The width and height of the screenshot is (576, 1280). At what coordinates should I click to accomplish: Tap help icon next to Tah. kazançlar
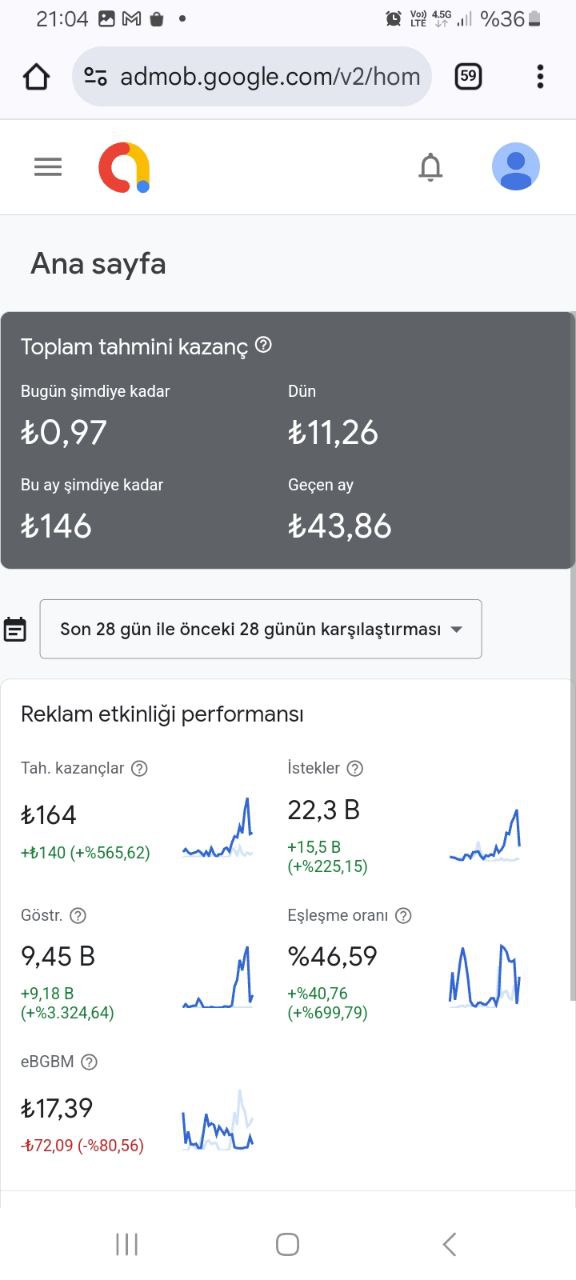(140, 769)
